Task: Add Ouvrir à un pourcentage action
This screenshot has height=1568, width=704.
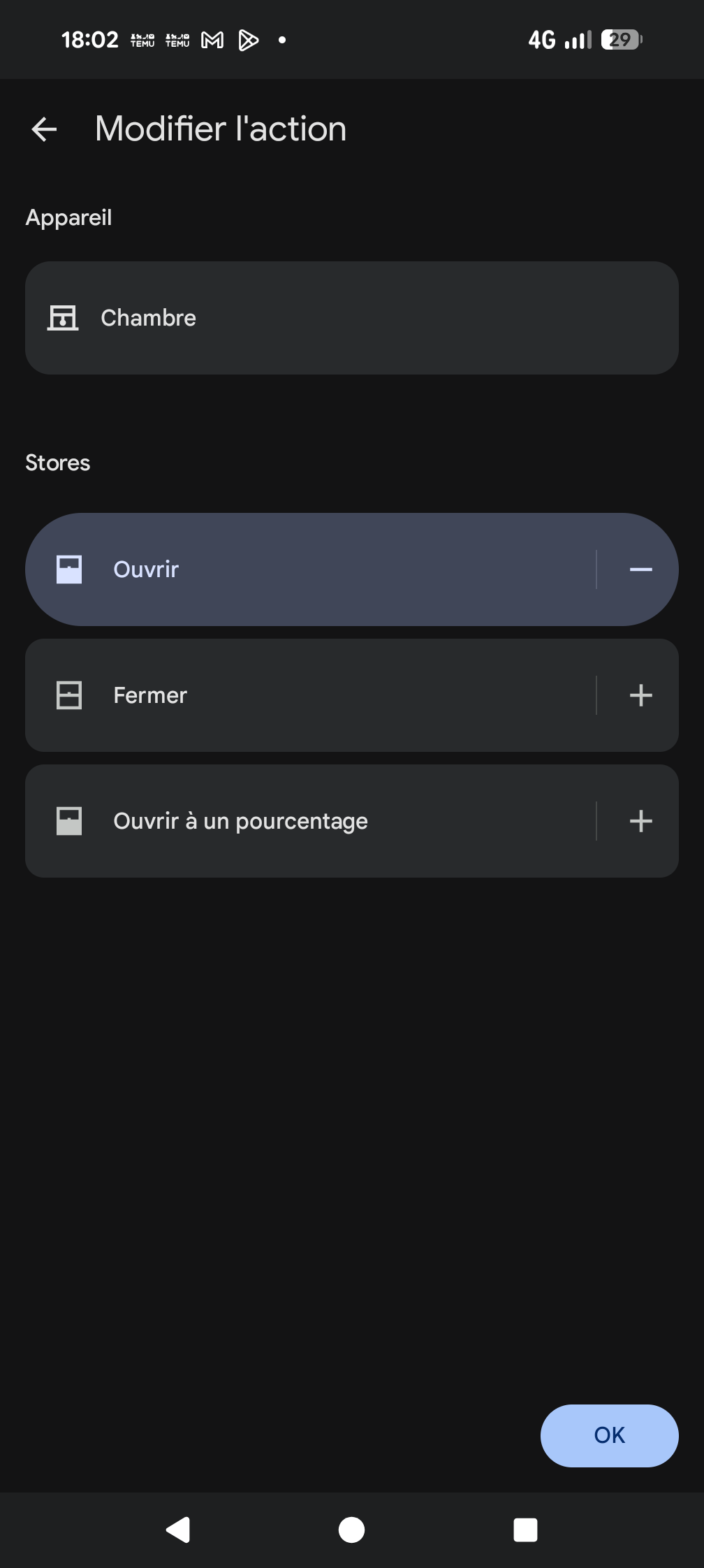Action: coord(640,821)
